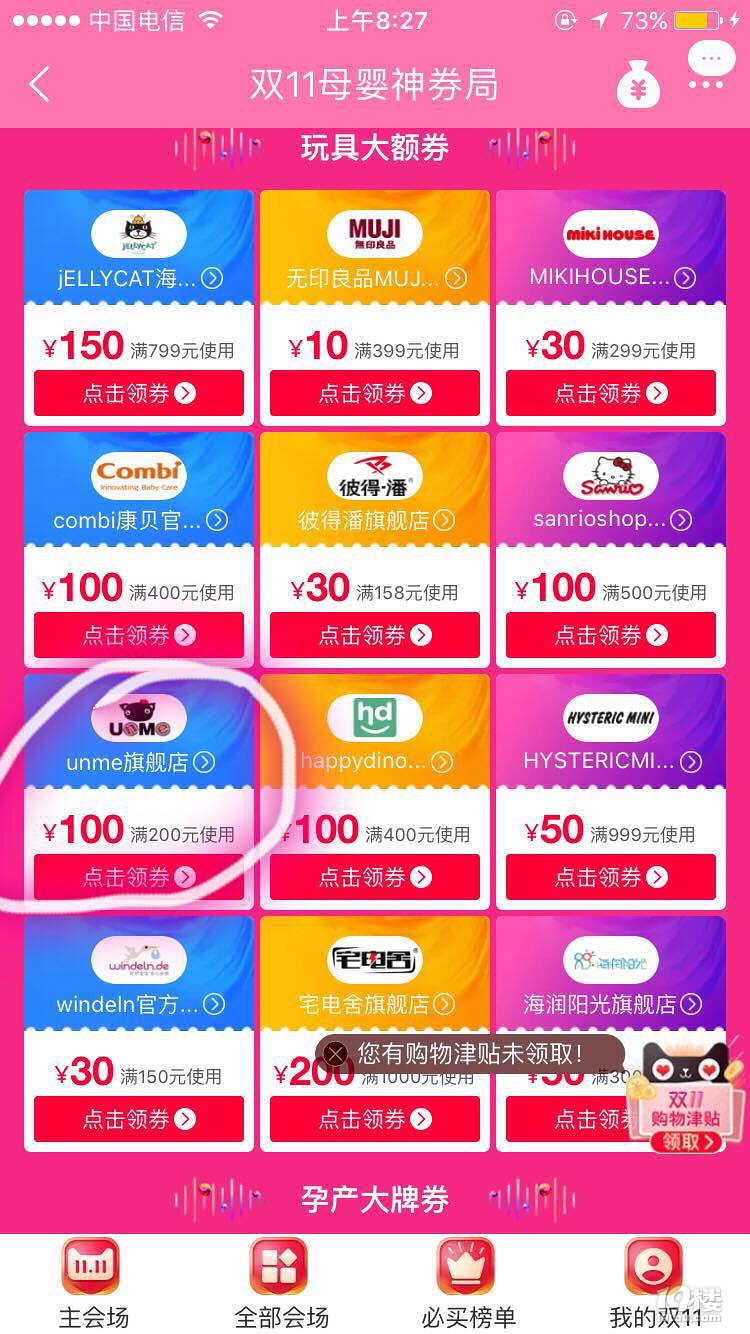The height and width of the screenshot is (1334, 750).
Task: Claim the windeln官方 ¥30 coupon
Action: [139, 1119]
